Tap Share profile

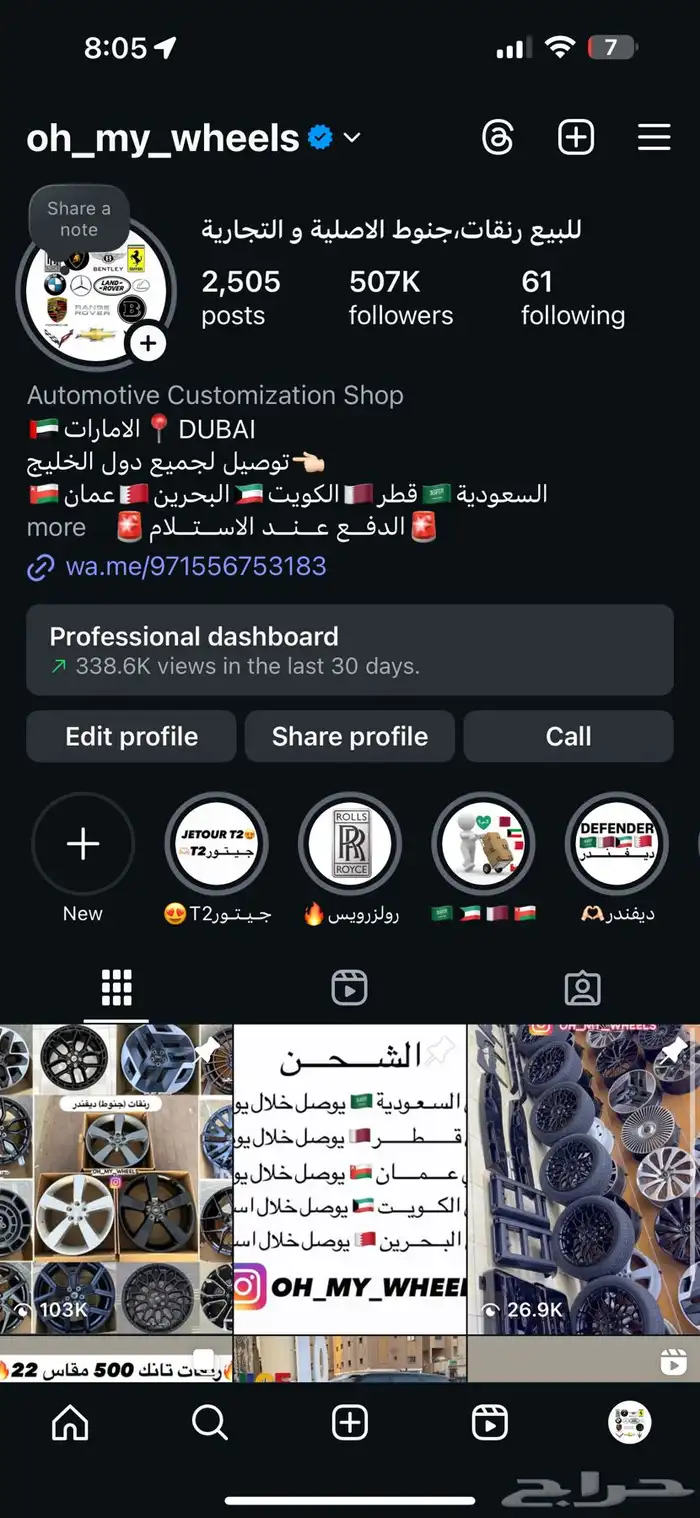(x=349, y=737)
